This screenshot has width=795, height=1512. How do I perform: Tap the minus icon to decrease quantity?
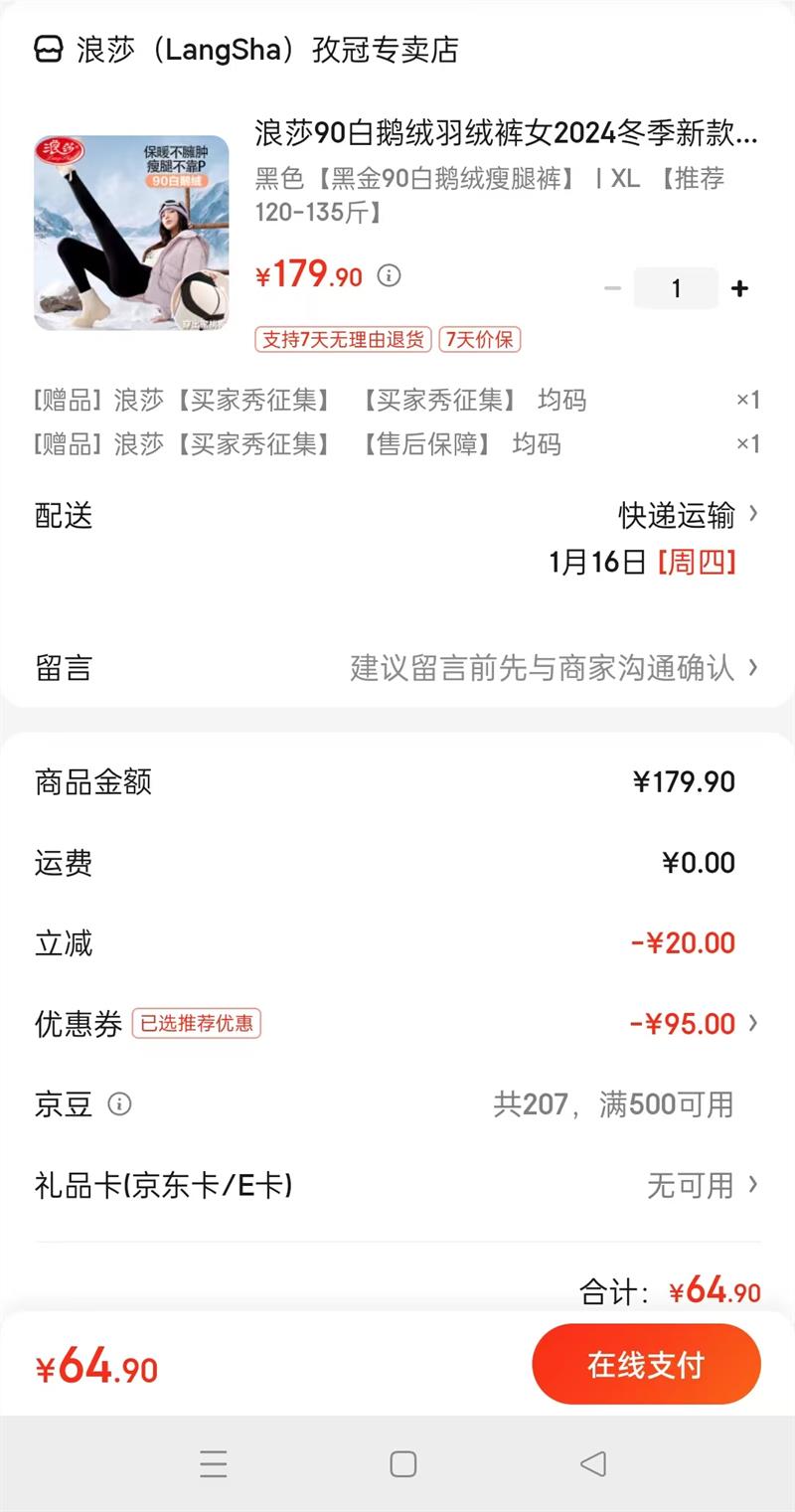(x=612, y=287)
